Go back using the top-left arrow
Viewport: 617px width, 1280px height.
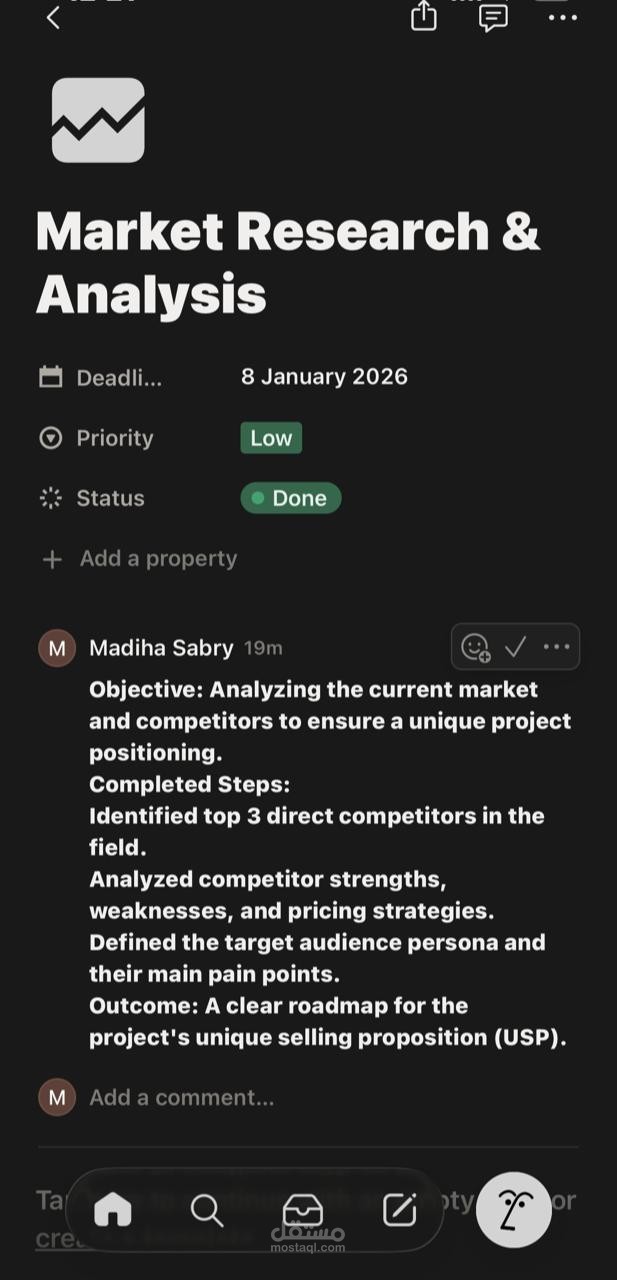click(53, 17)
